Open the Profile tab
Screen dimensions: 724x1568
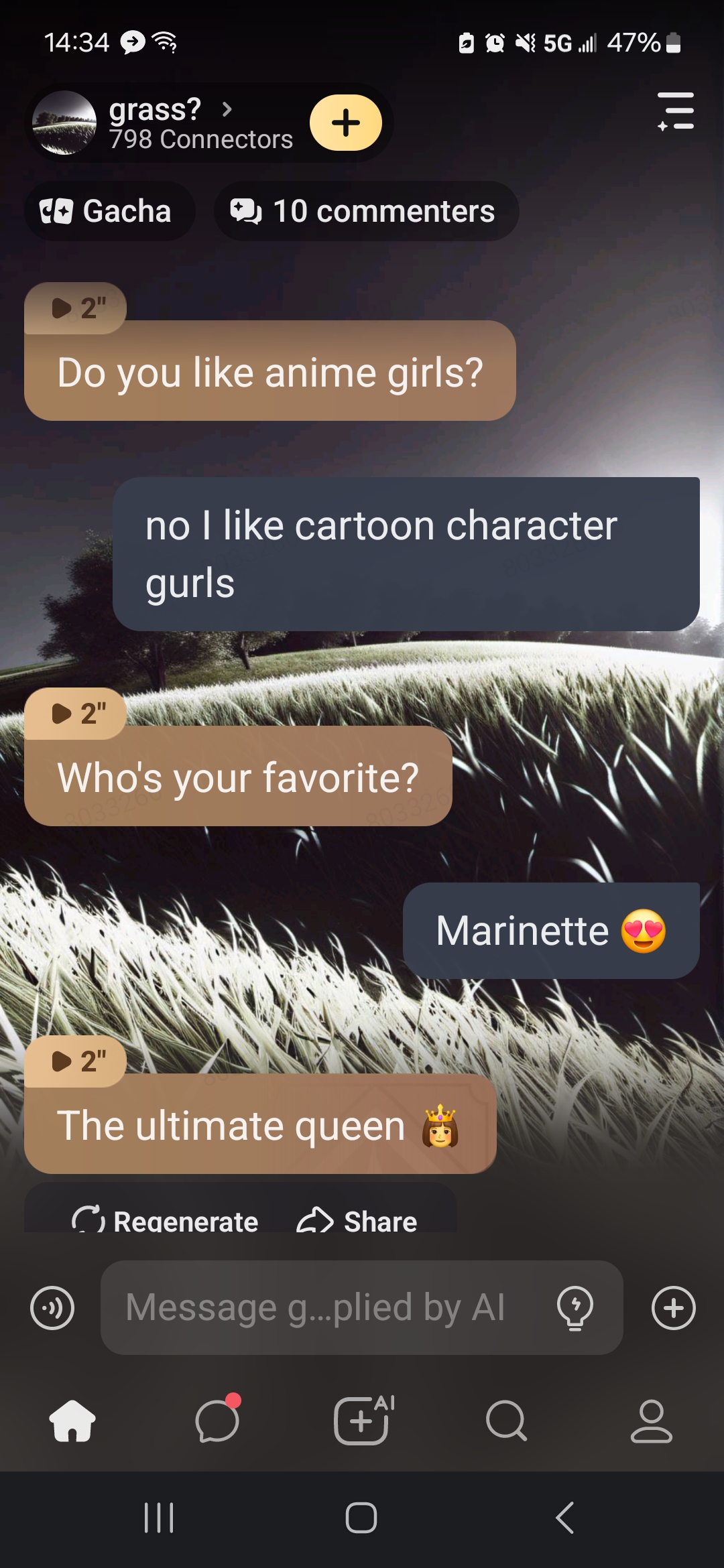(651, 1421)
